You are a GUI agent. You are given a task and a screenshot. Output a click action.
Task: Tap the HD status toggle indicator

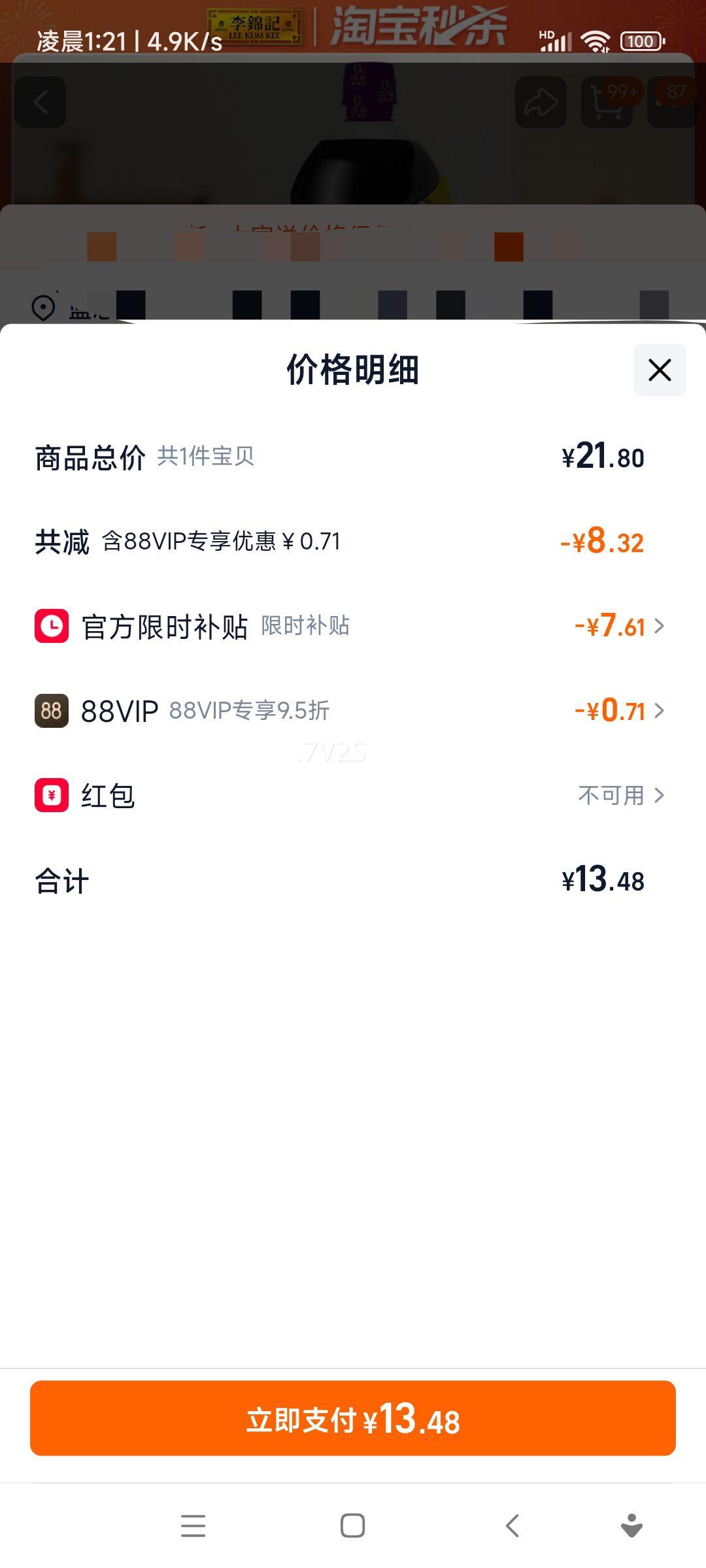tap(546, 34)
